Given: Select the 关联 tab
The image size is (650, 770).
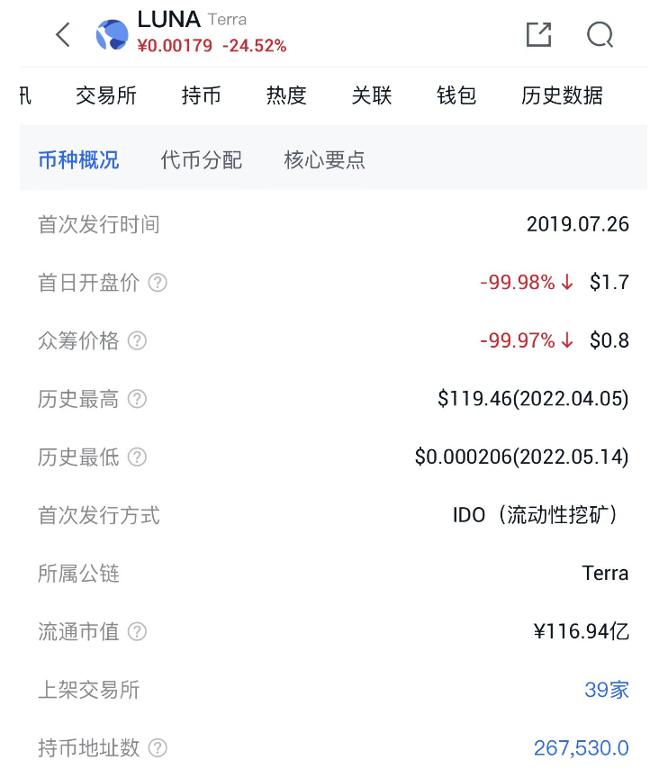Looking at the screenshot, I should tap(371, 96).
